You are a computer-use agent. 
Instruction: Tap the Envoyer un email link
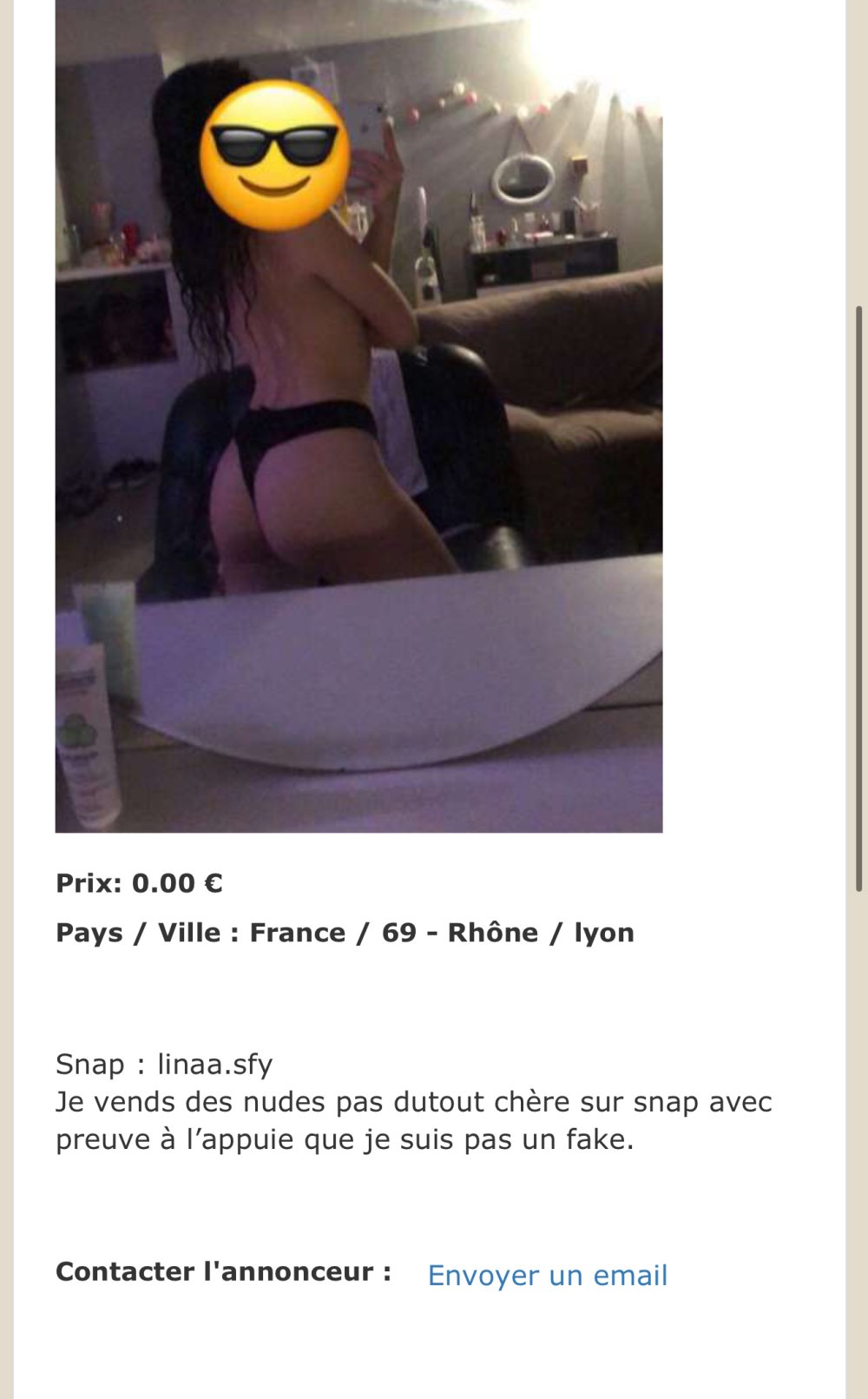547,1275
